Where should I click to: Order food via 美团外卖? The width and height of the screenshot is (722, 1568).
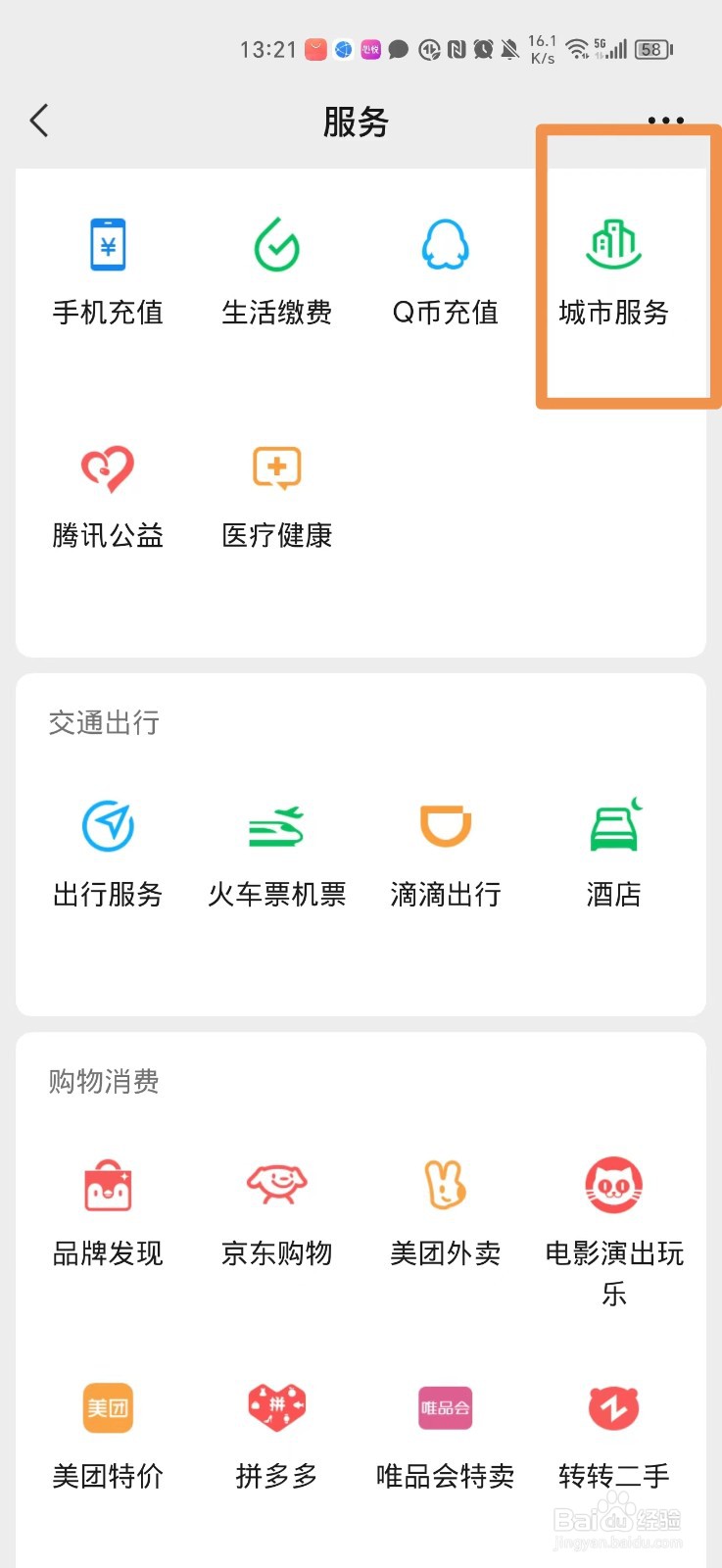click(x=446, y=1213)
